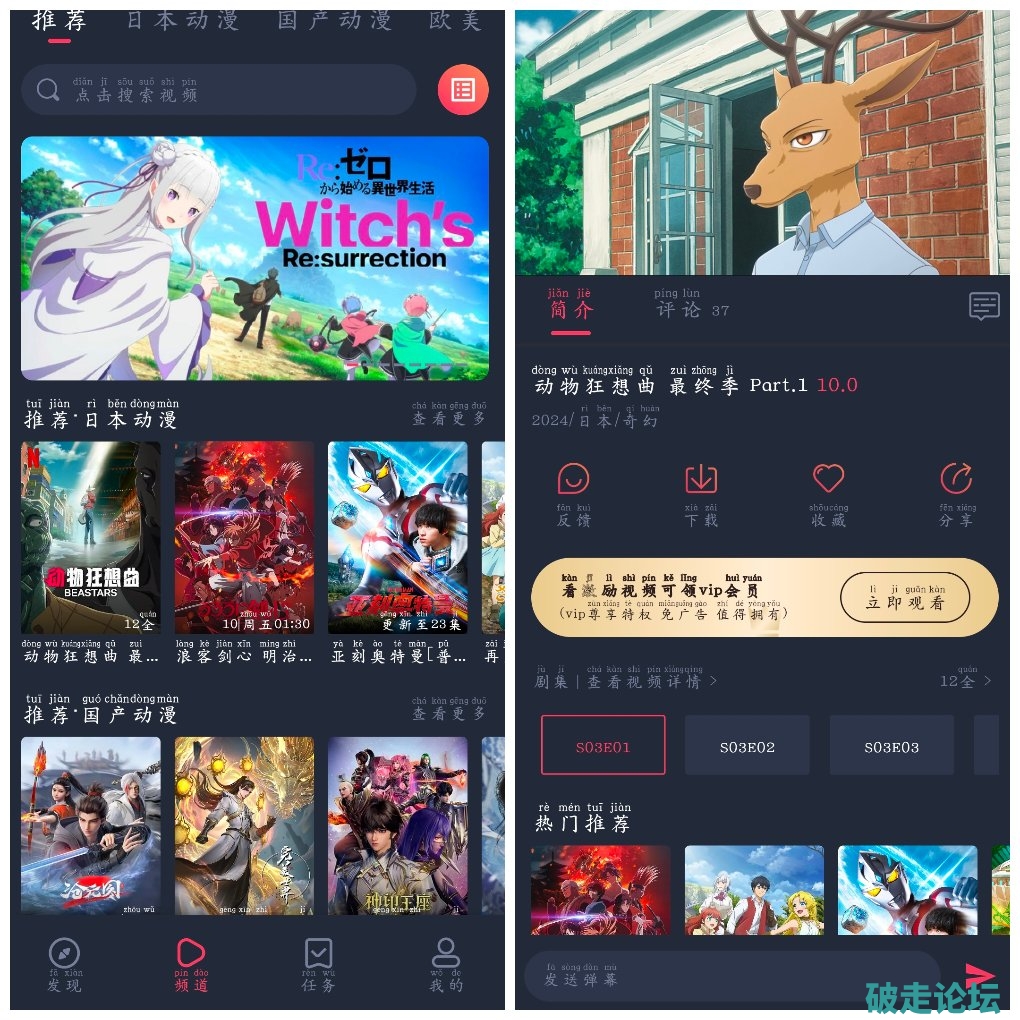Screen dimensions: 1020x1020
Task: Toggle the danmaku icon beside 评论
Action: (984, 306)
